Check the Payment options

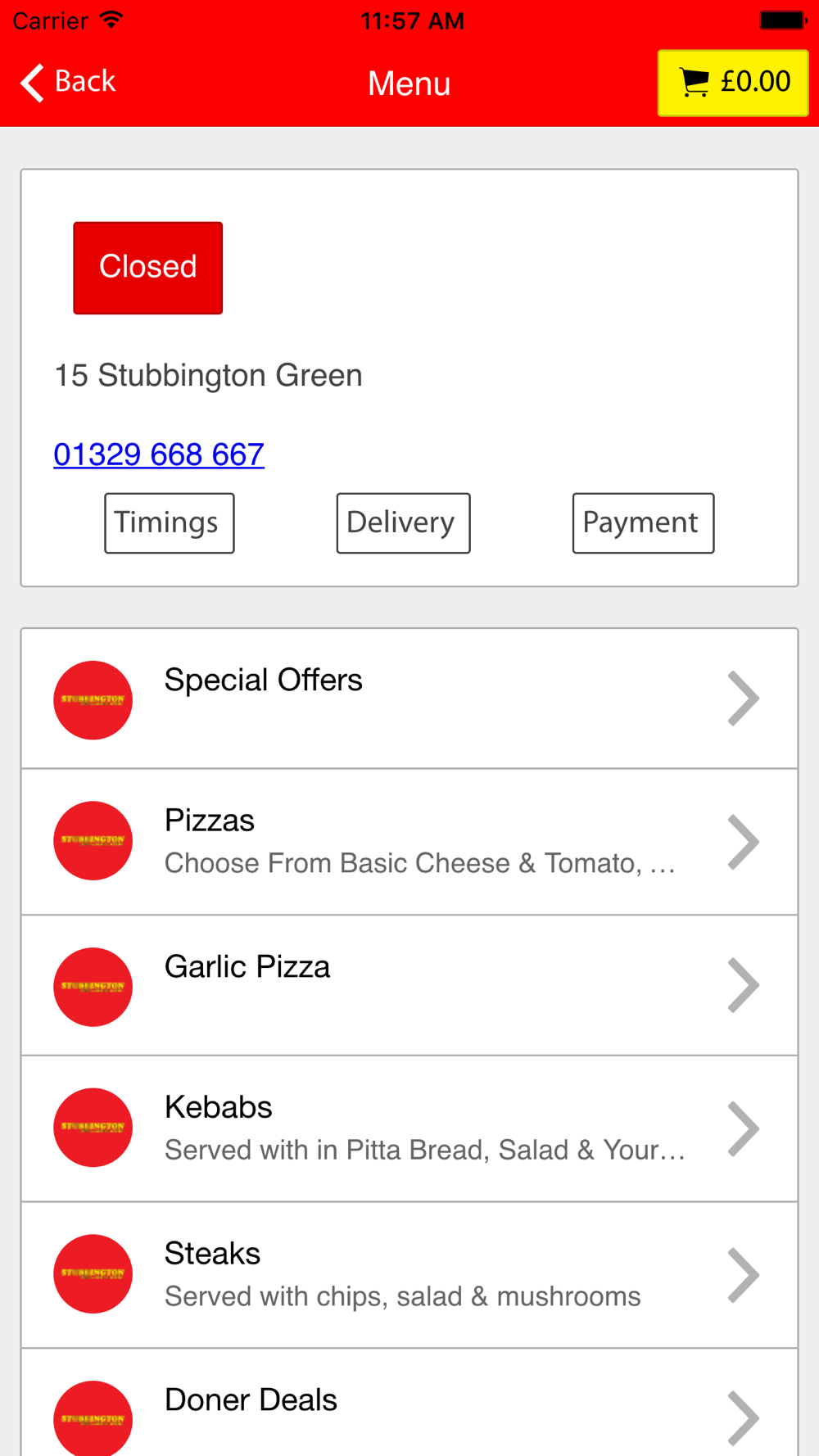(643, 522)
